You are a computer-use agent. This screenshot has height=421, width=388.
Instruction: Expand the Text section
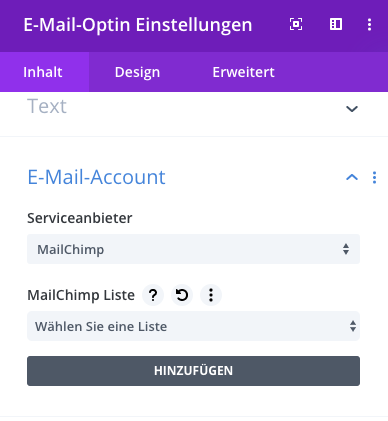tap(352, 109)
